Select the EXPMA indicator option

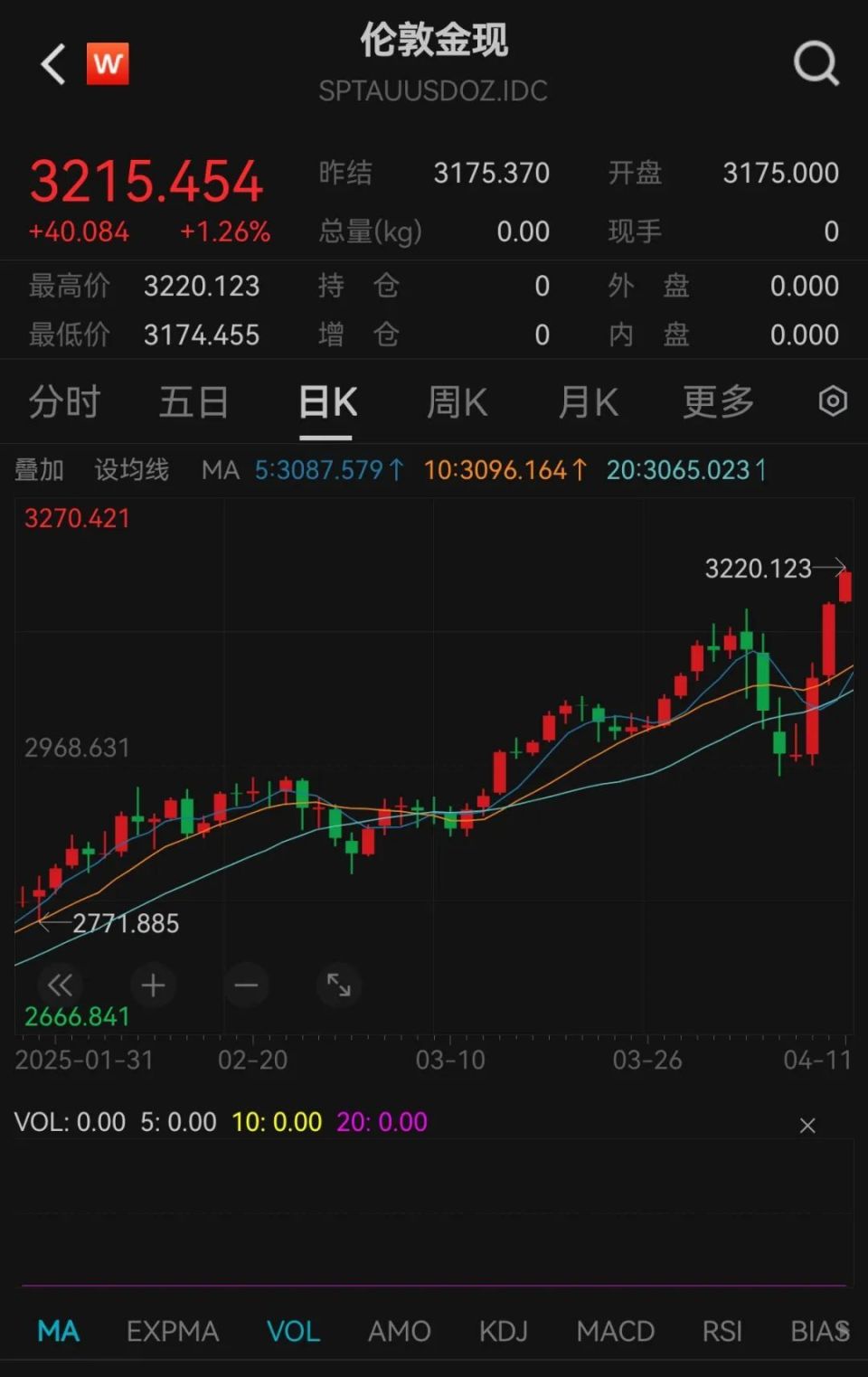(x=172, y=1331)
